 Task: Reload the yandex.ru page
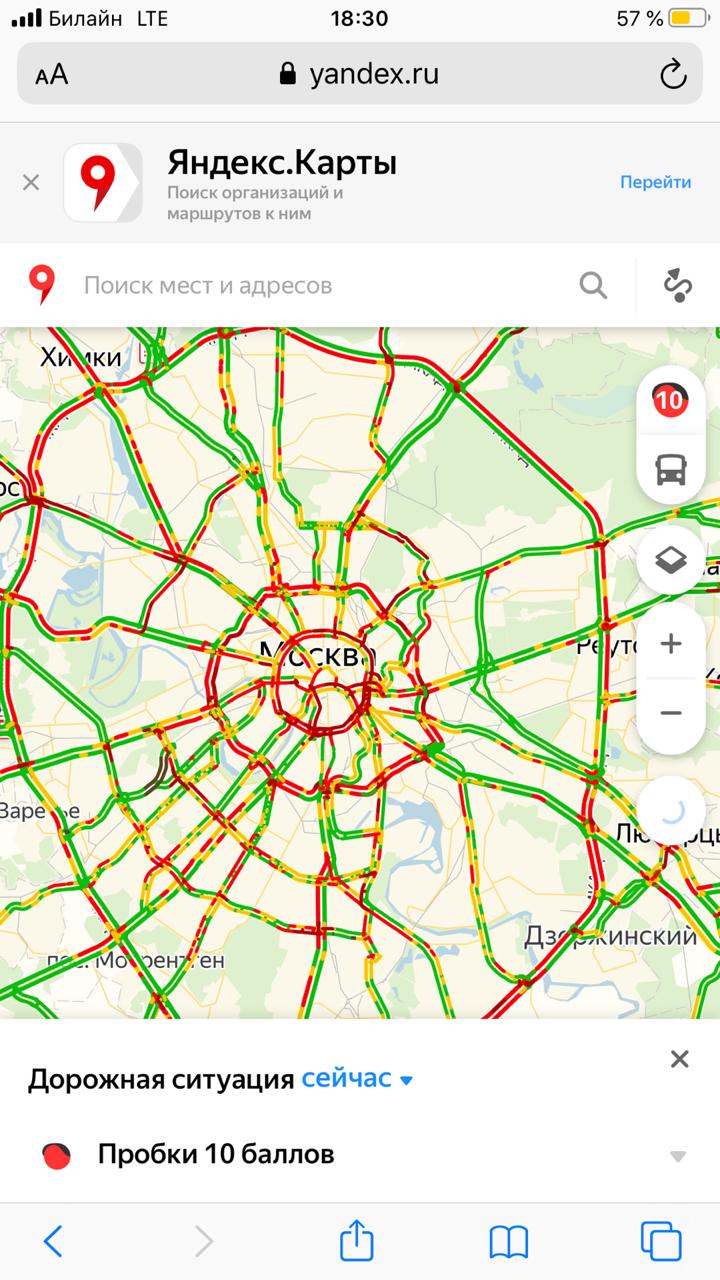point(673,75)
